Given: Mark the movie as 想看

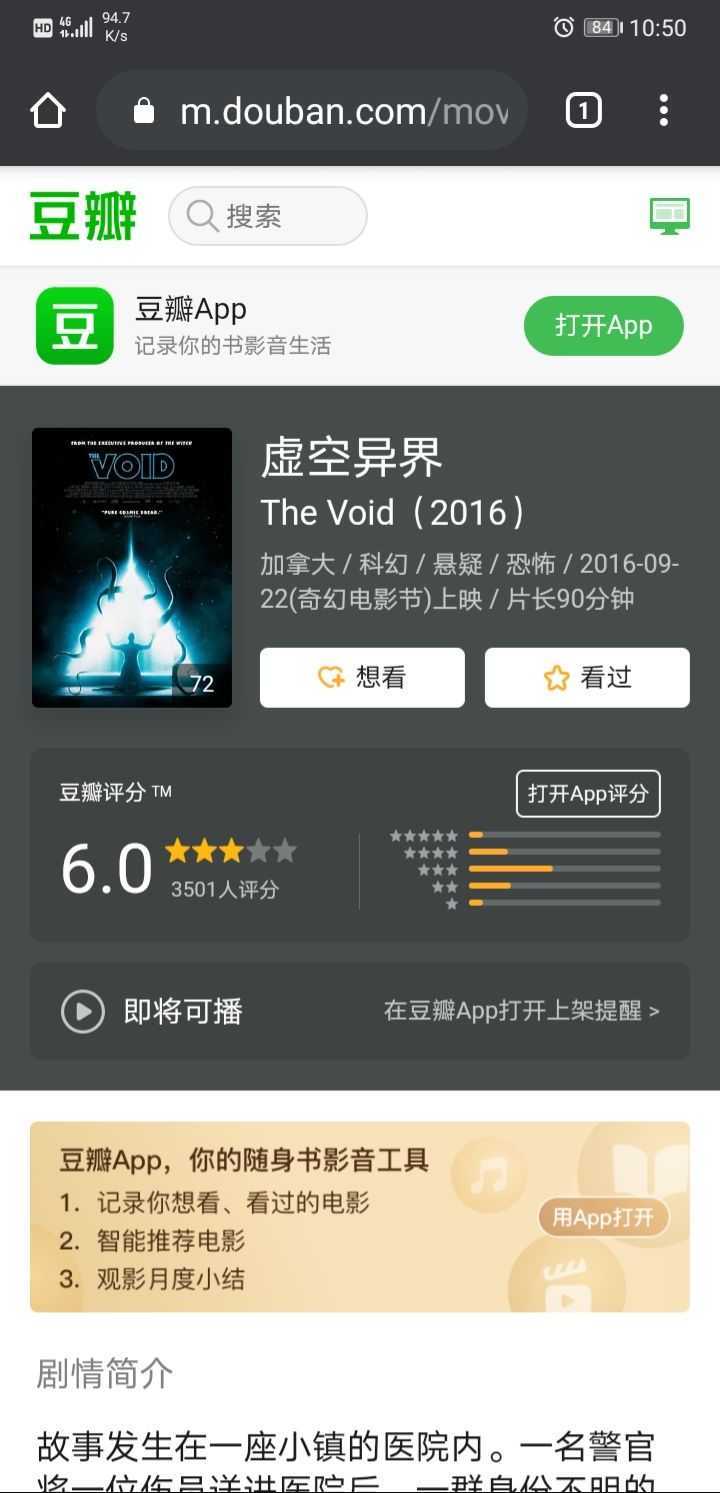Looking at the screenshot, I should point(362,678).
